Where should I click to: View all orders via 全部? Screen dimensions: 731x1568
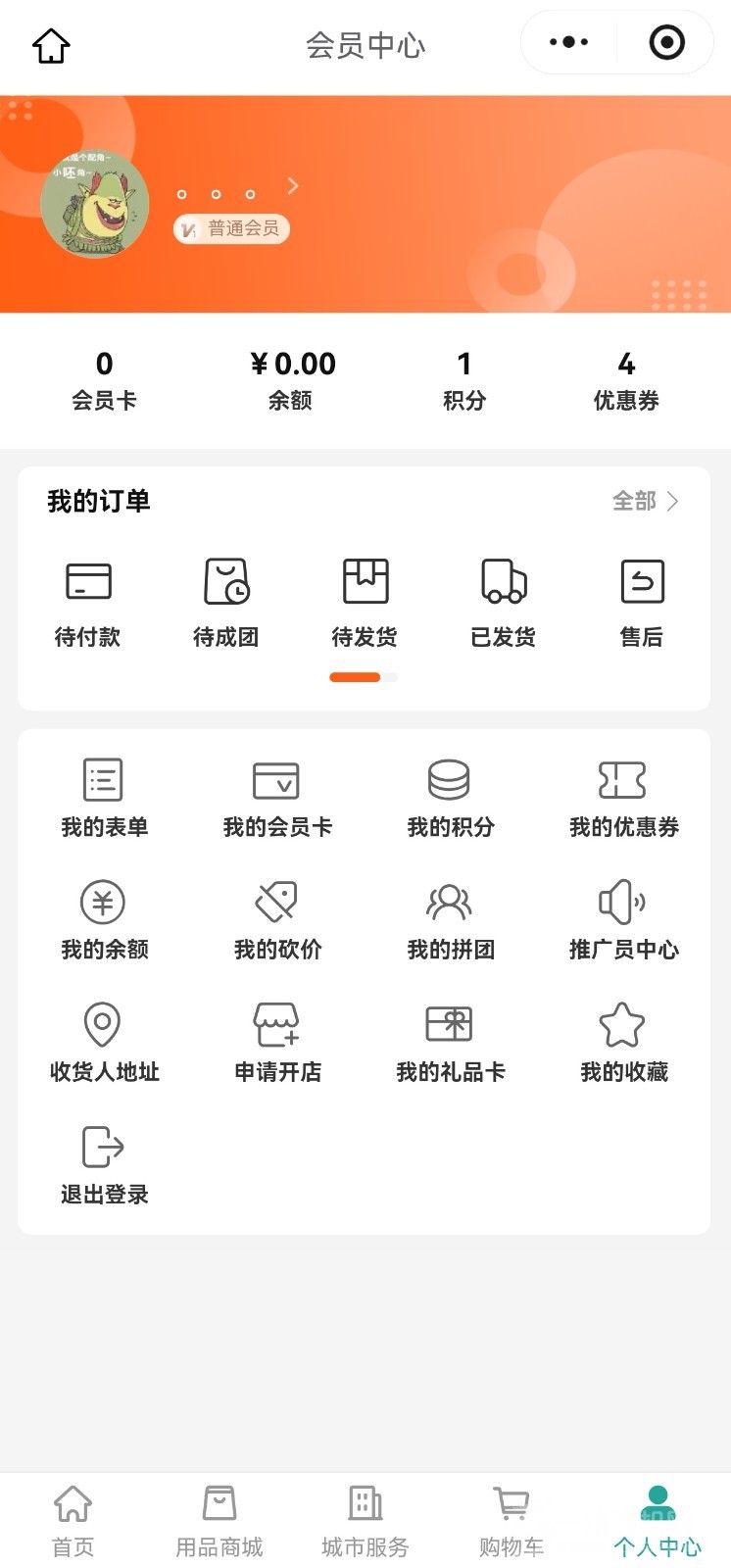click(645, 502)
